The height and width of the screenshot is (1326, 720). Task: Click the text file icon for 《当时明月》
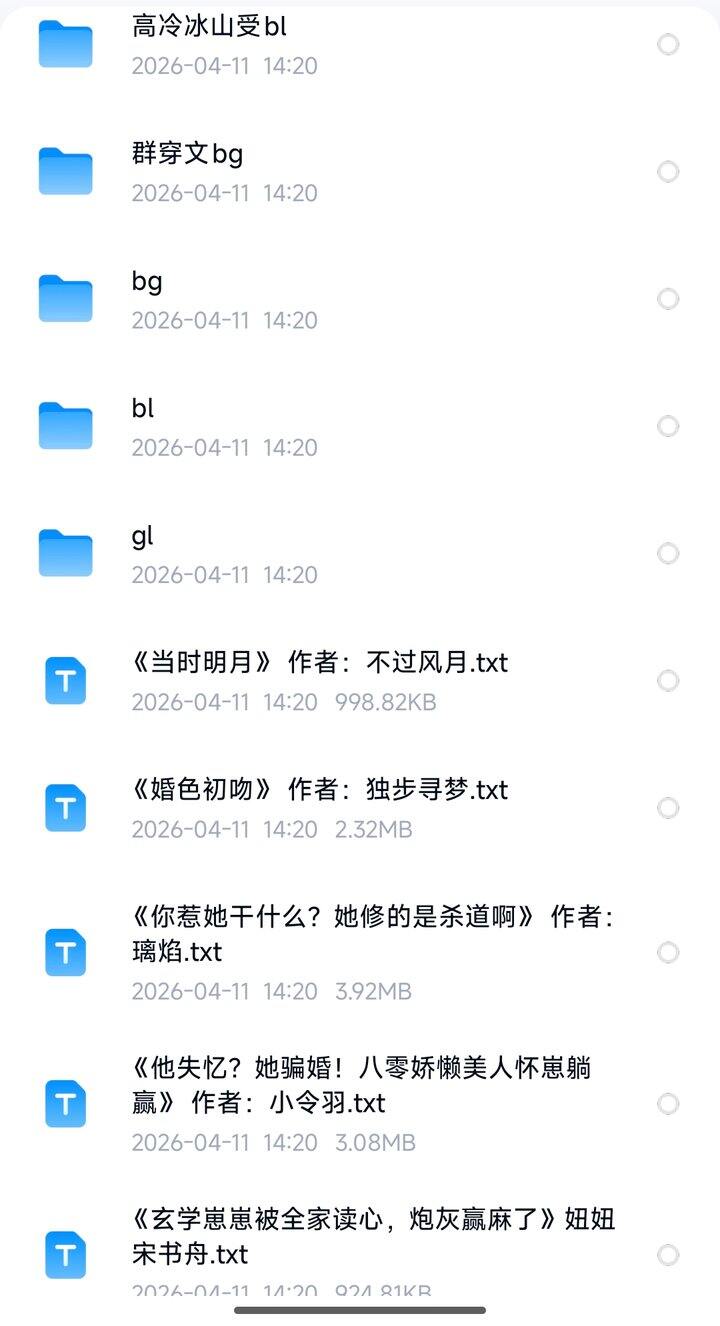pos(64,680)
